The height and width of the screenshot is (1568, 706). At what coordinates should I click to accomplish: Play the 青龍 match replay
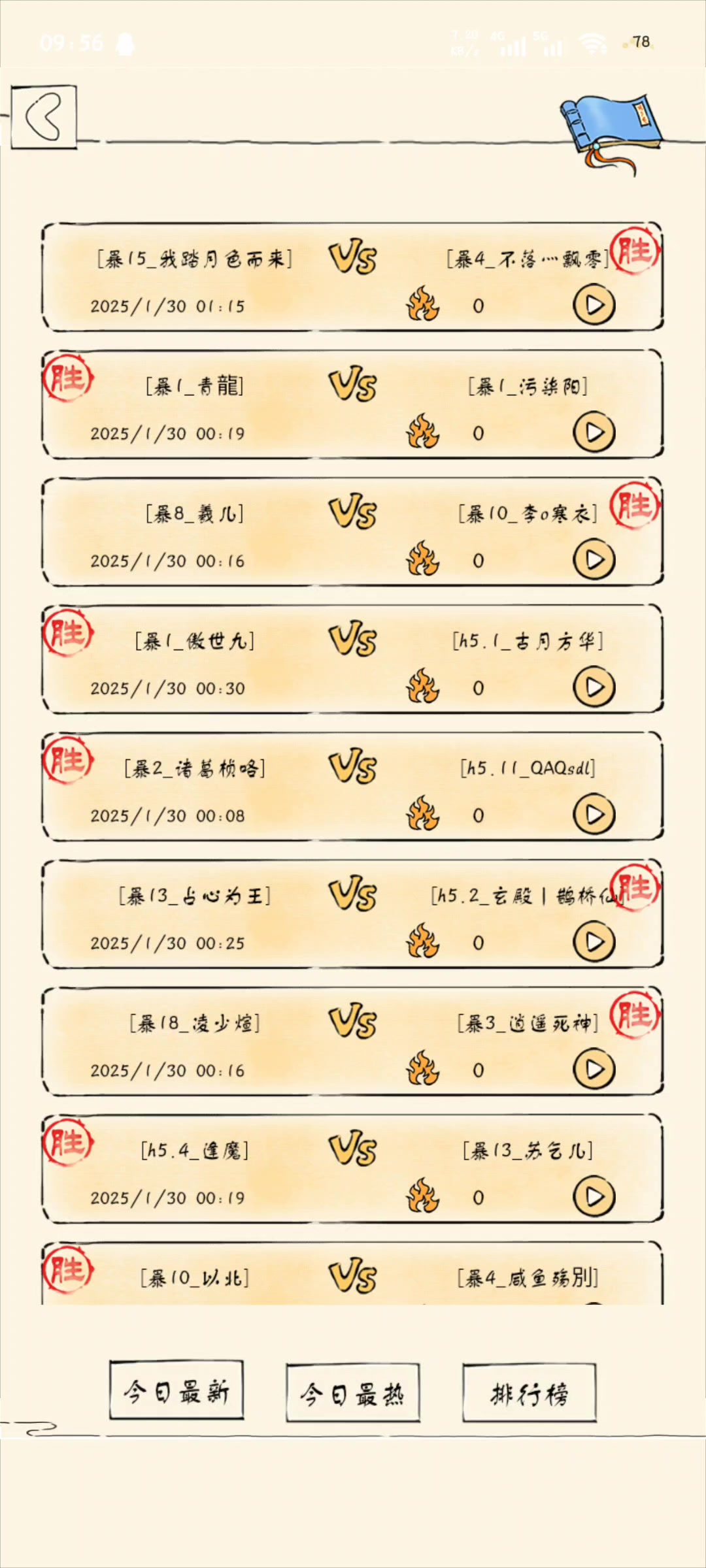point(594,433)
